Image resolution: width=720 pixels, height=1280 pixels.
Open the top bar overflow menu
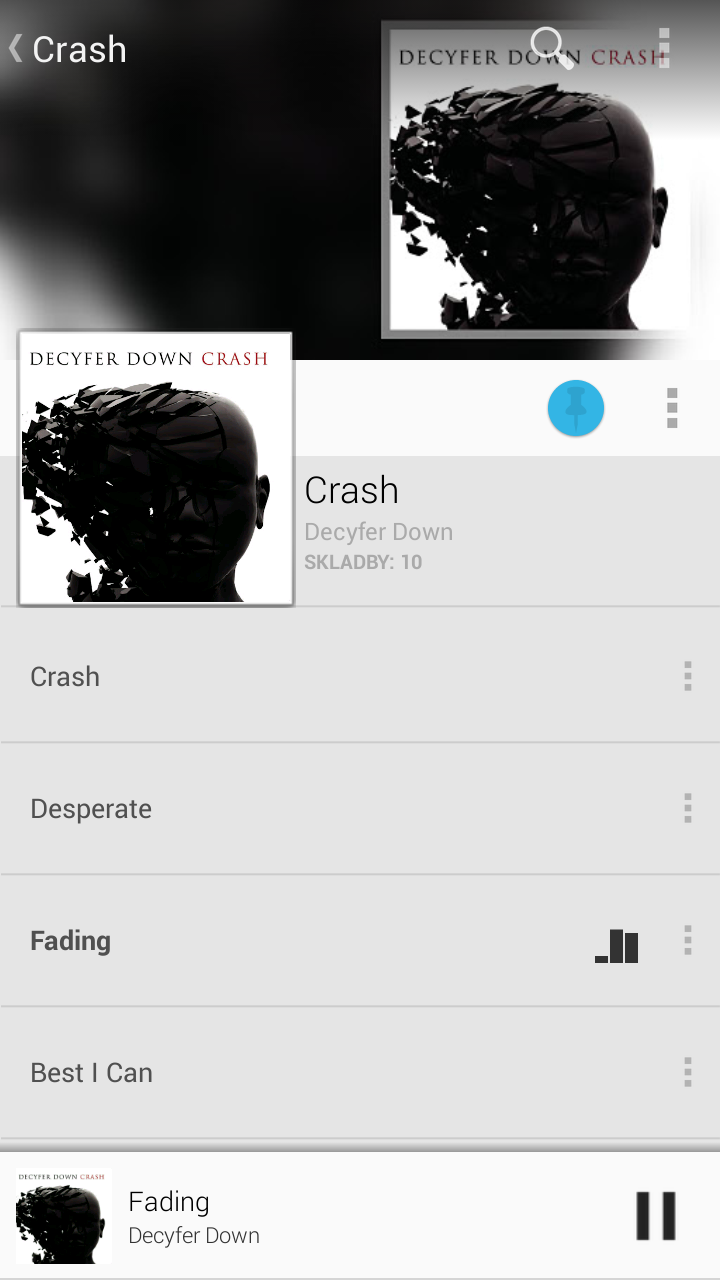665,48
